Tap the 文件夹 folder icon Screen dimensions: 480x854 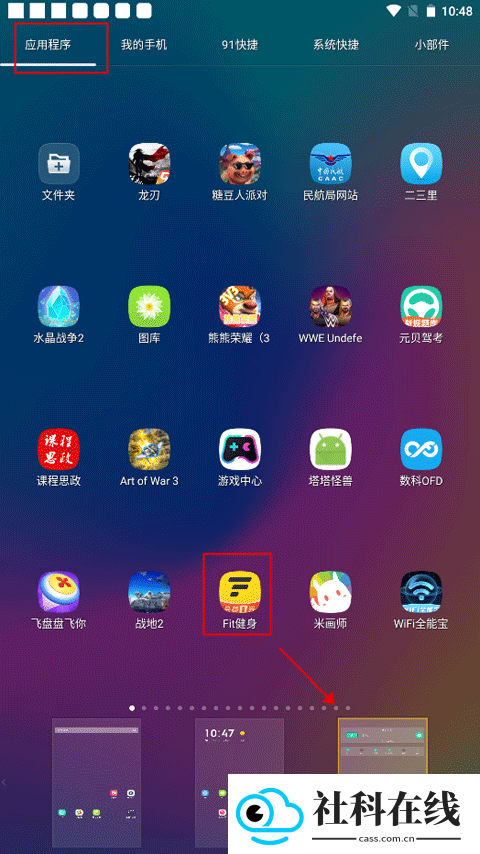pyautogui.click(x=59, y=164)
